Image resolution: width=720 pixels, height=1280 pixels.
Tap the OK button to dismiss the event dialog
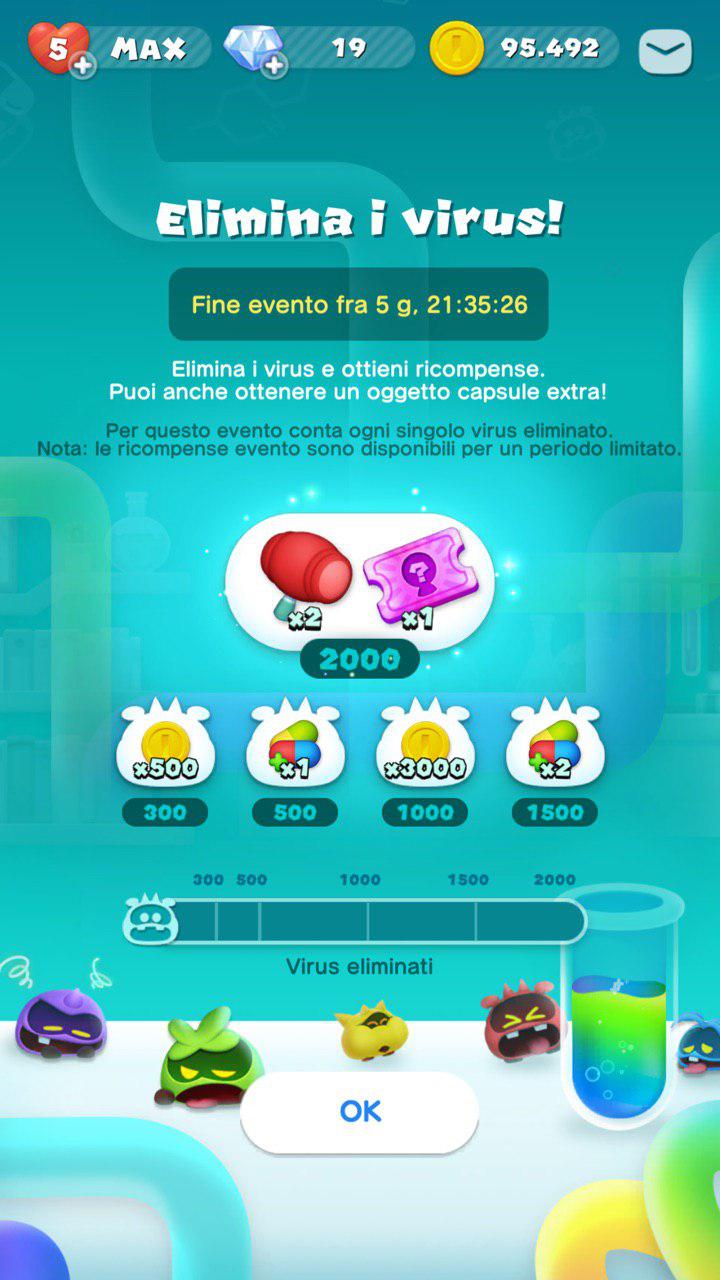(x=360, y=1112)
